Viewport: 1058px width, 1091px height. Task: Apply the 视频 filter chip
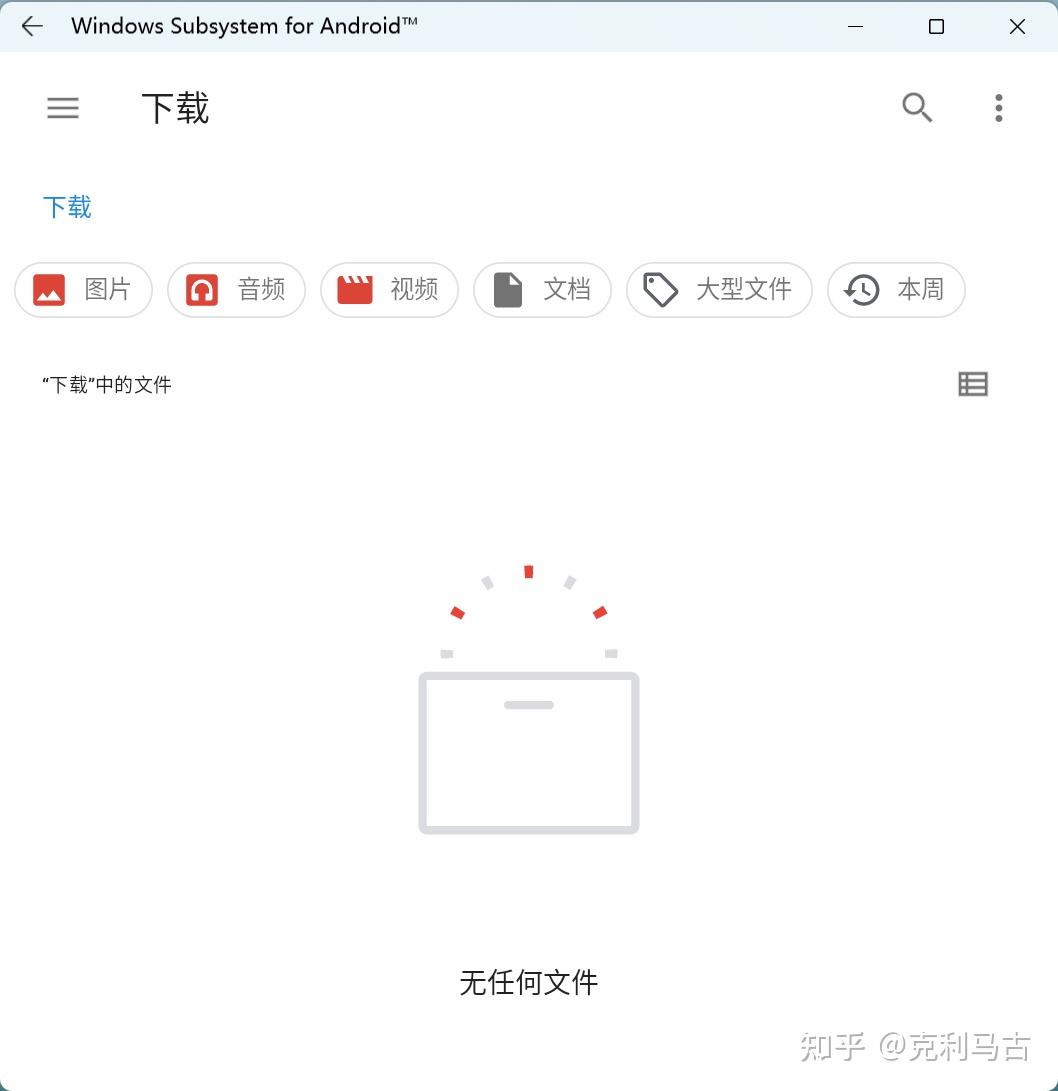click(x=389, y=290)
